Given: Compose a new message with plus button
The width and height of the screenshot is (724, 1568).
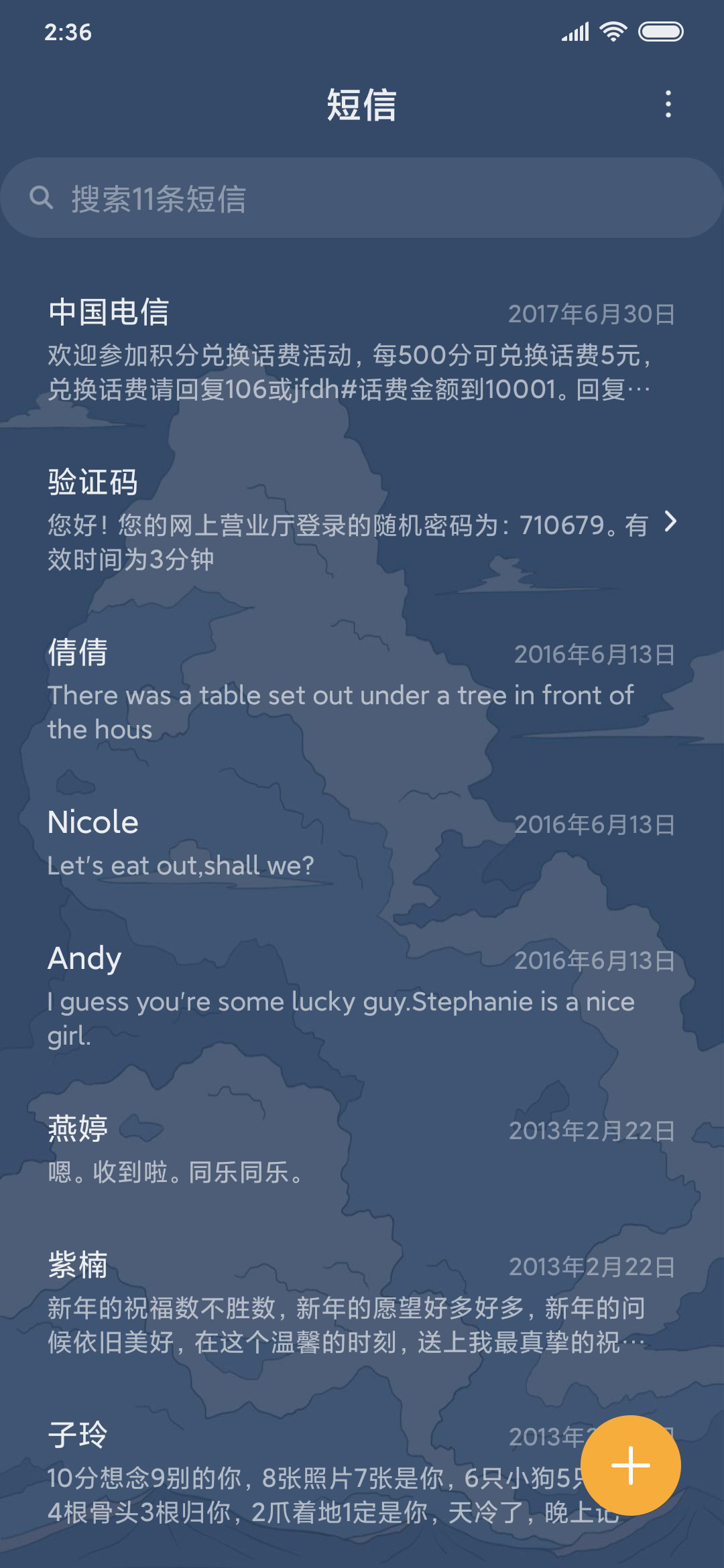Looking at the screenshot, I should click(x=630, y=1465).
